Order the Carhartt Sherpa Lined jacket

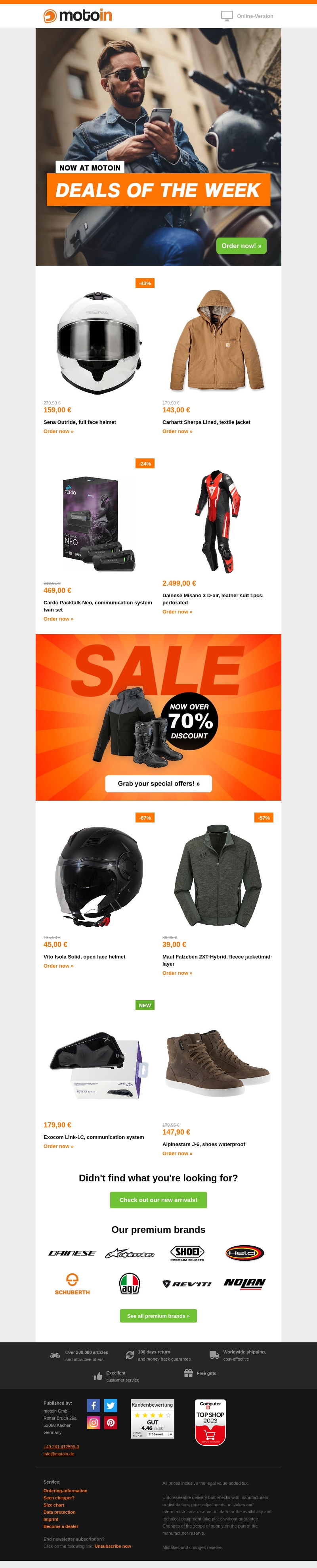point(177,431)
